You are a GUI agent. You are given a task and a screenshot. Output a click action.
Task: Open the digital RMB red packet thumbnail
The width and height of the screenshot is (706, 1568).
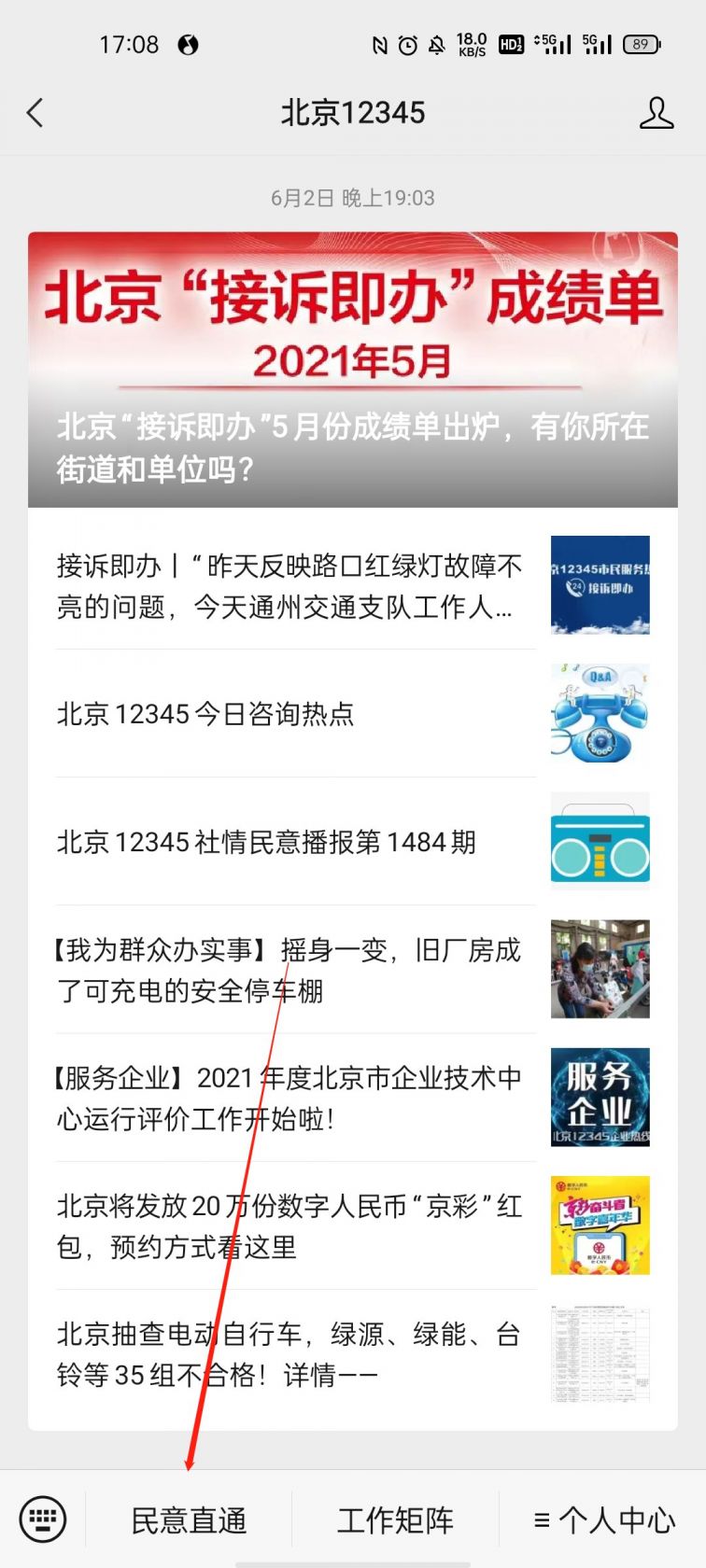[x=599, y=1225]
